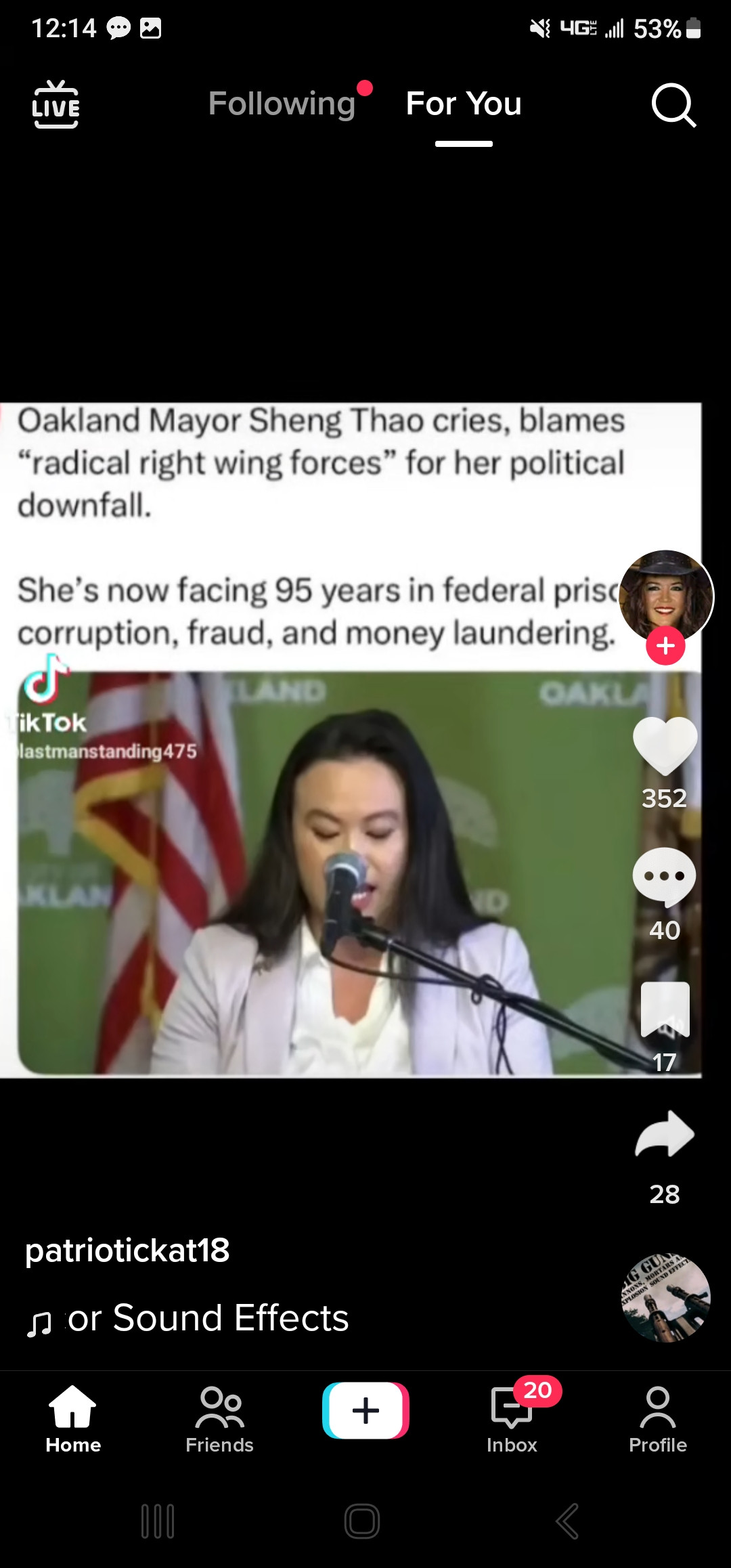
Task: Open the search magnifier
Action: (673, 106)
